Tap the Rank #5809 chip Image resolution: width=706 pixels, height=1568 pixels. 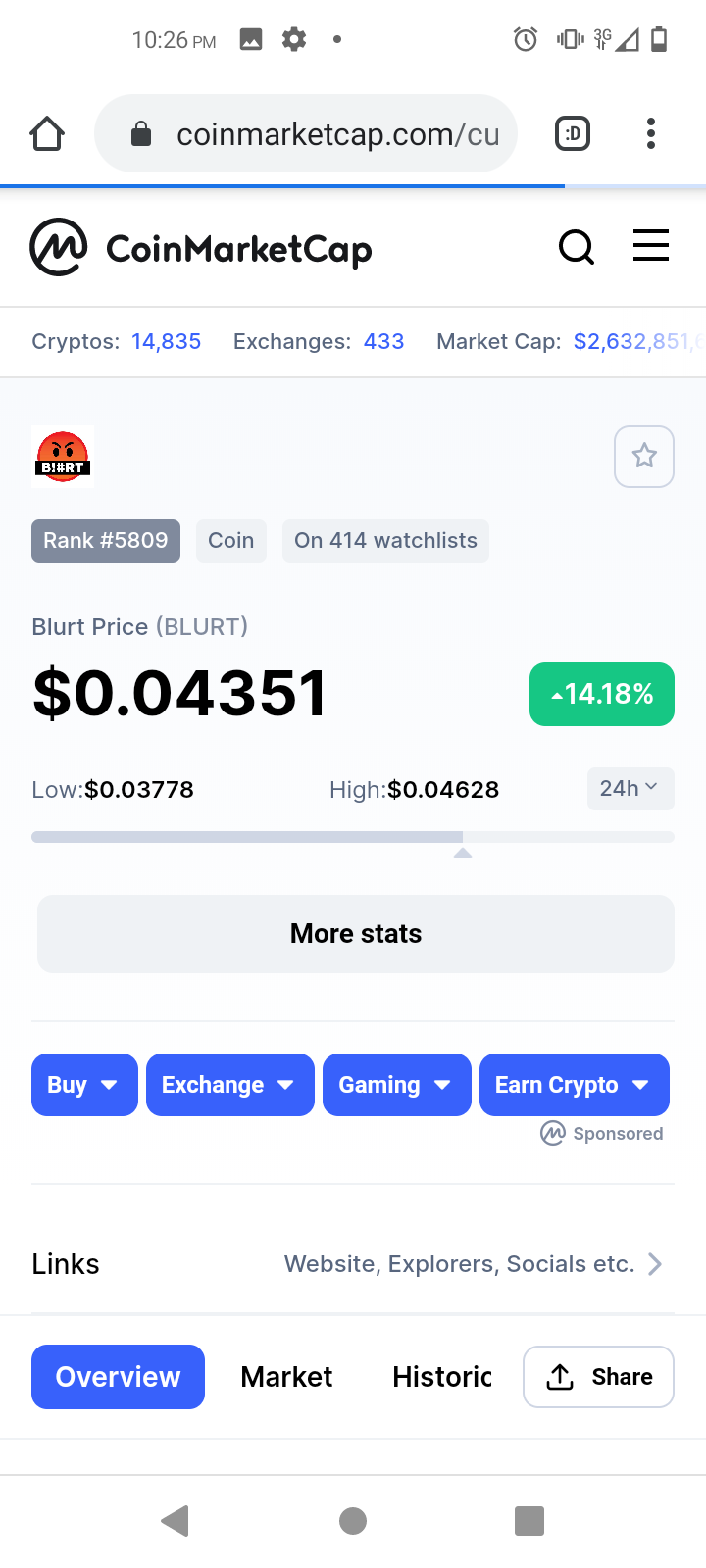[x=106, y=541]
